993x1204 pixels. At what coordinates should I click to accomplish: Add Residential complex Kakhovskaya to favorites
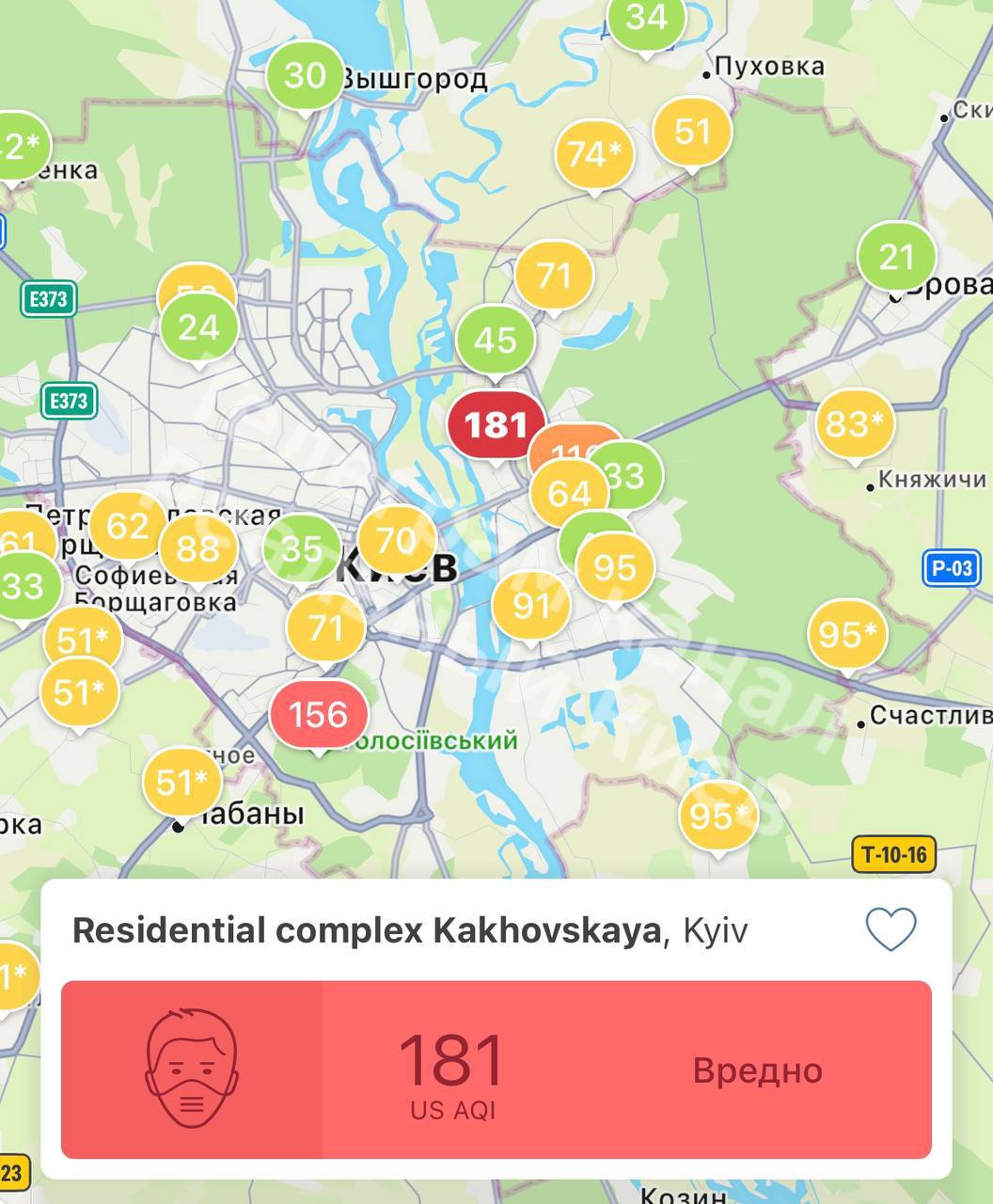coord(890,929)
